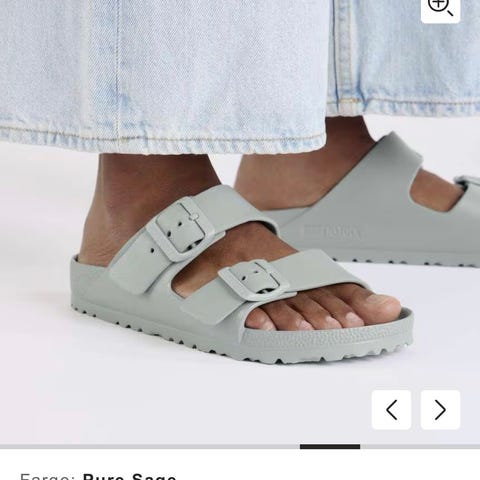Zoom into the product image

(440, 9)
